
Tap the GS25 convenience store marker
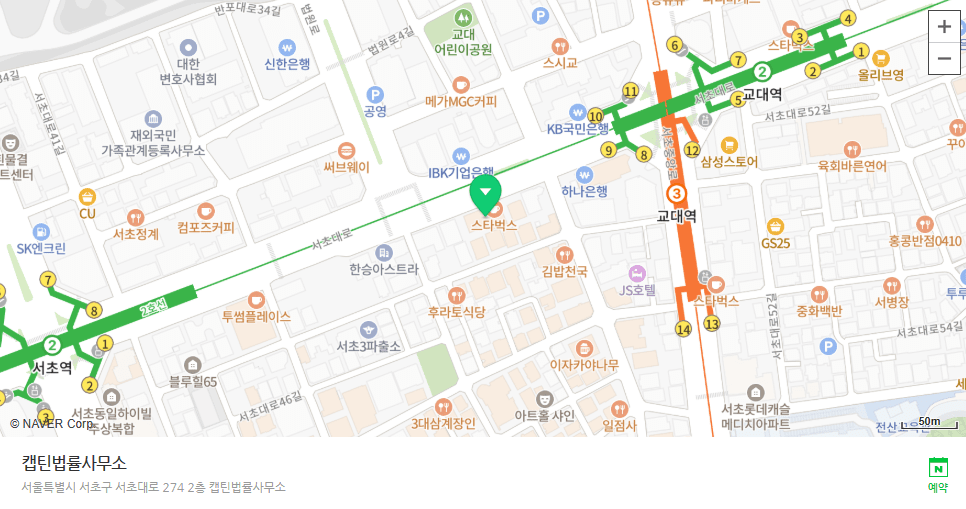click(775, 226)
